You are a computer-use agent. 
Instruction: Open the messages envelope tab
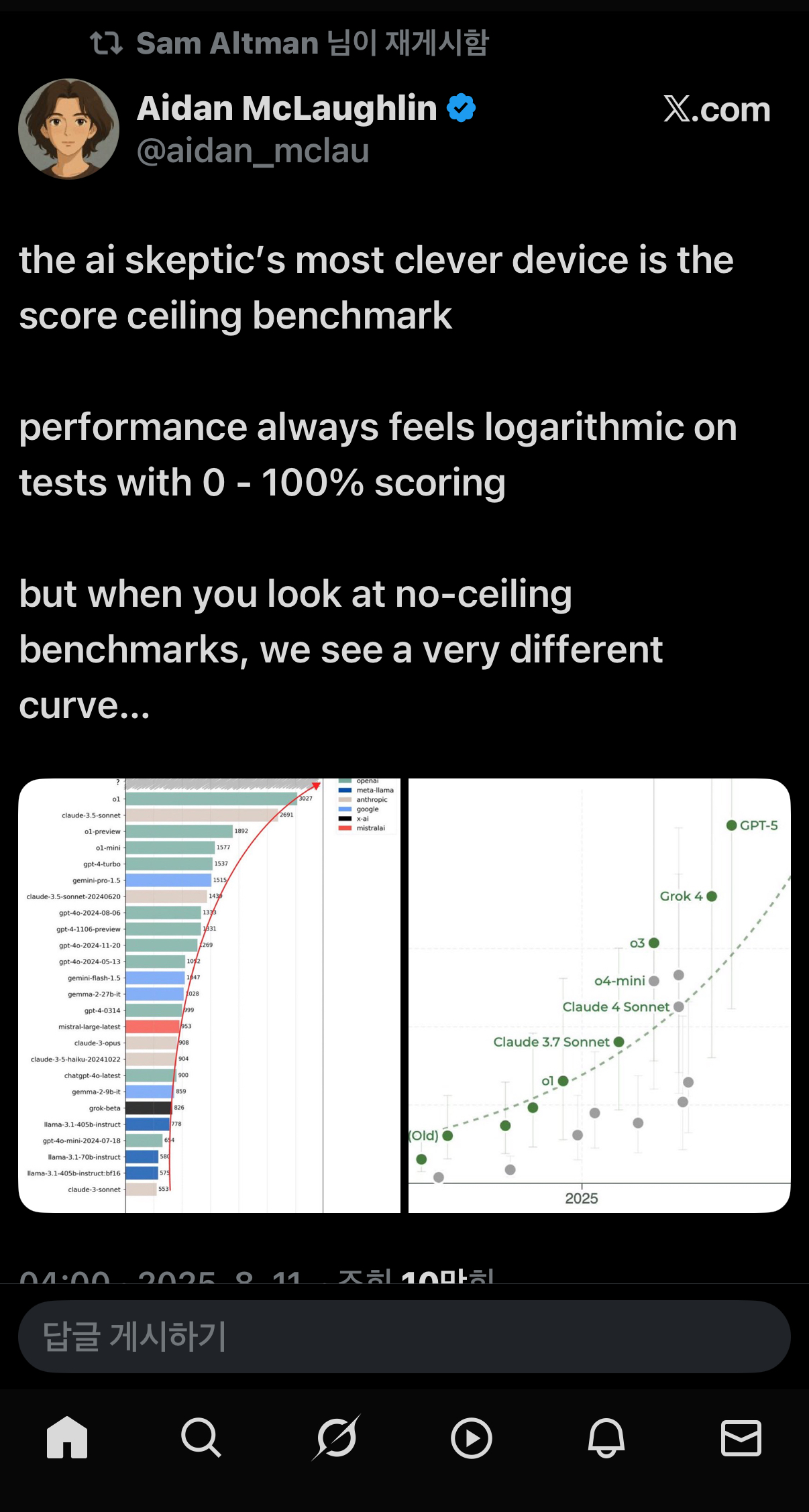pos(741,1438)
